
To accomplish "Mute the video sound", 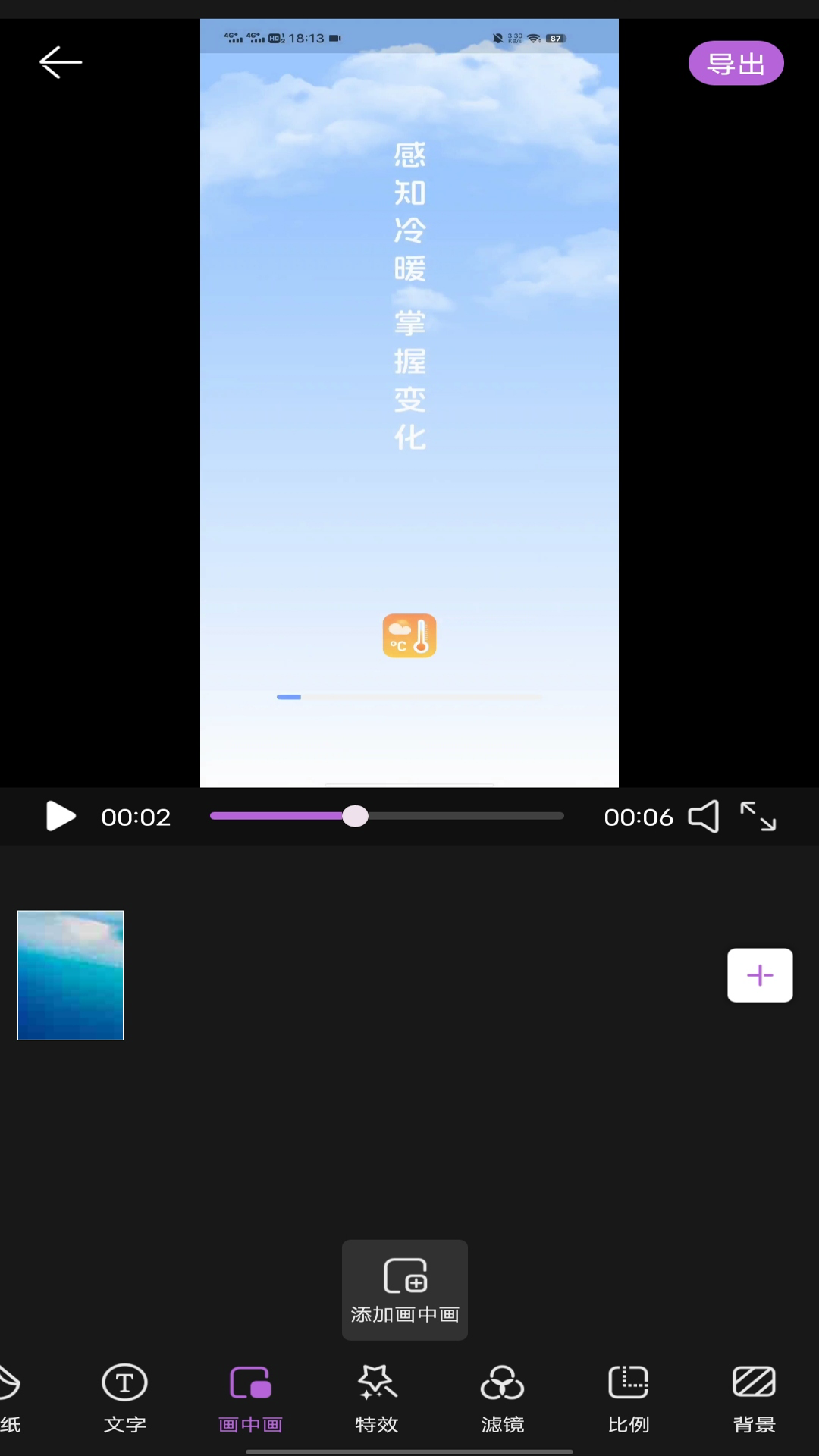I will pos(703,817).
